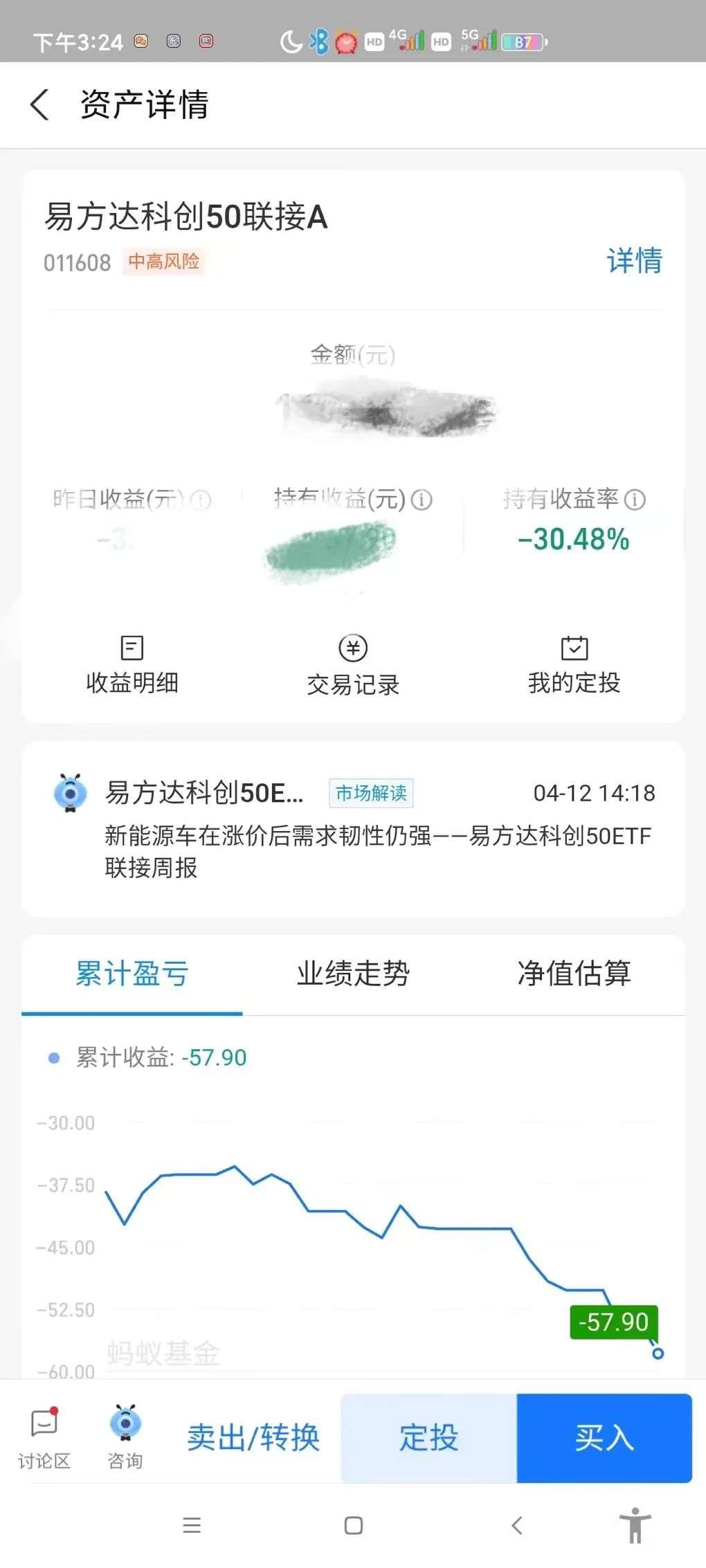Screen dimensions: 706x1568
Task: Switch to the 业绩走势 tab
Action: point(353,973)
